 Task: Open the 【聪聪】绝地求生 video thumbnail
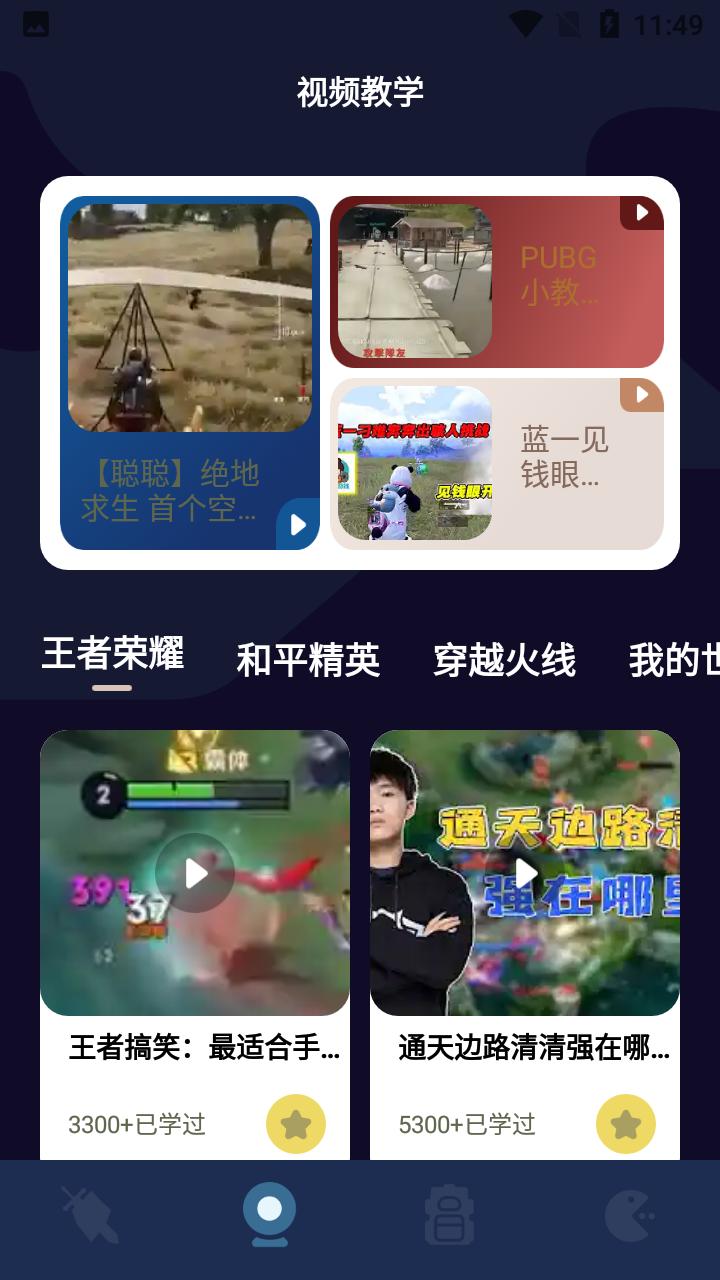point(190,315)
